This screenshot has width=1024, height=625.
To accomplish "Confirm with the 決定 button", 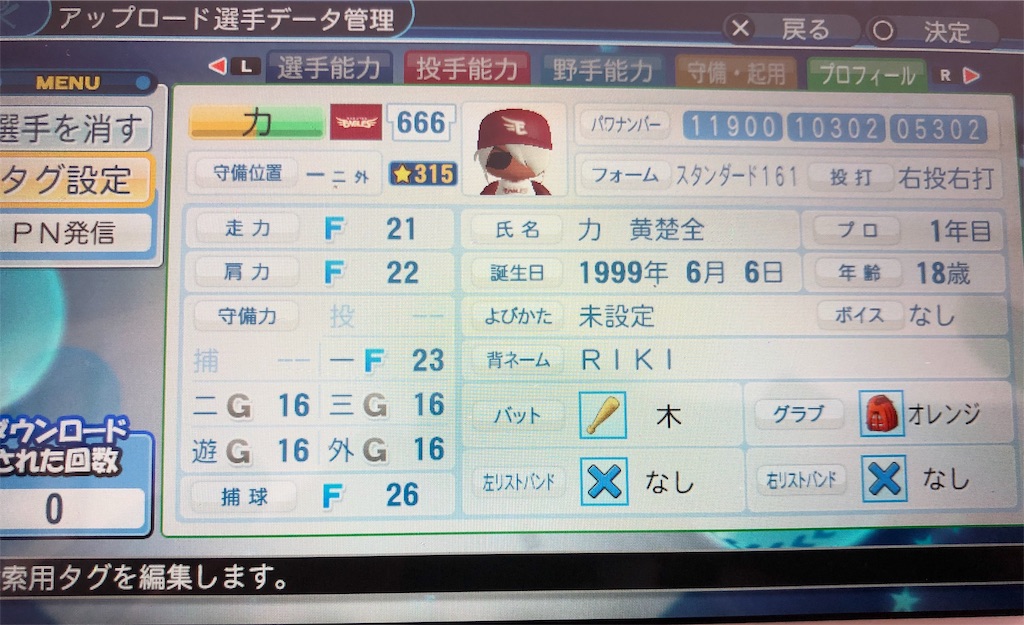I will click(x=929, y=31).
